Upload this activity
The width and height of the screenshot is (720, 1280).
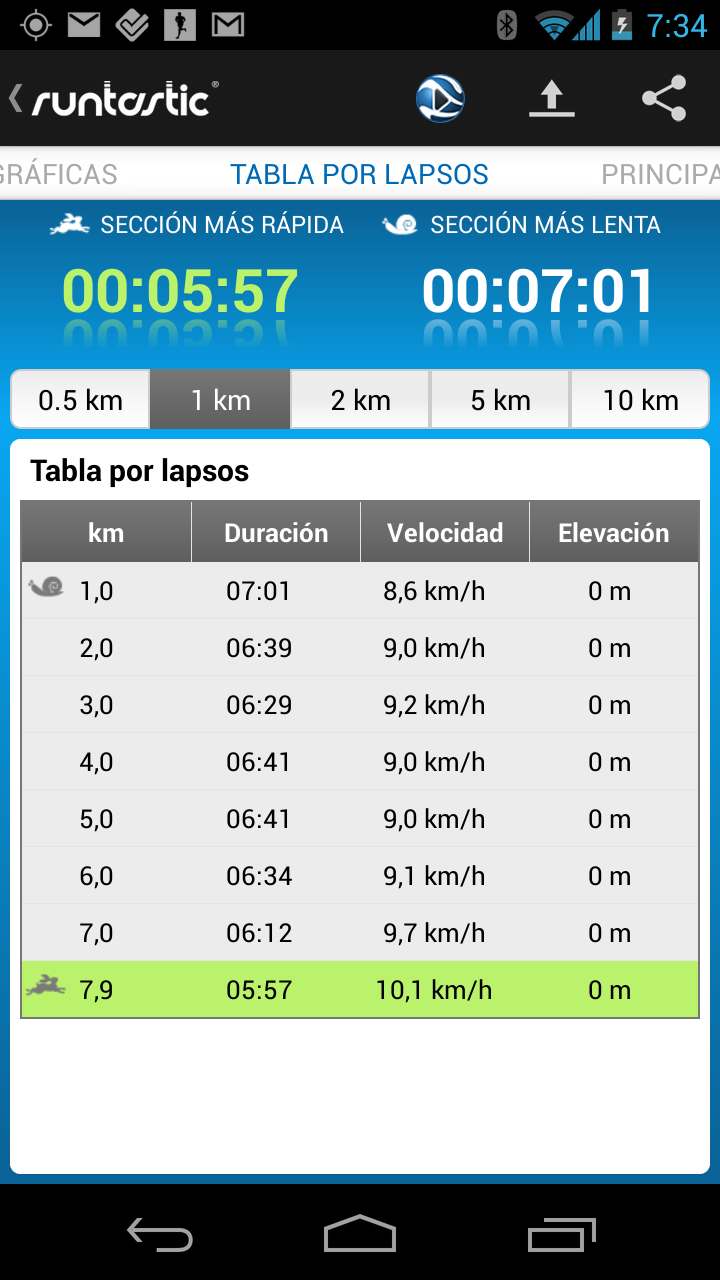(x=551, y=99)
